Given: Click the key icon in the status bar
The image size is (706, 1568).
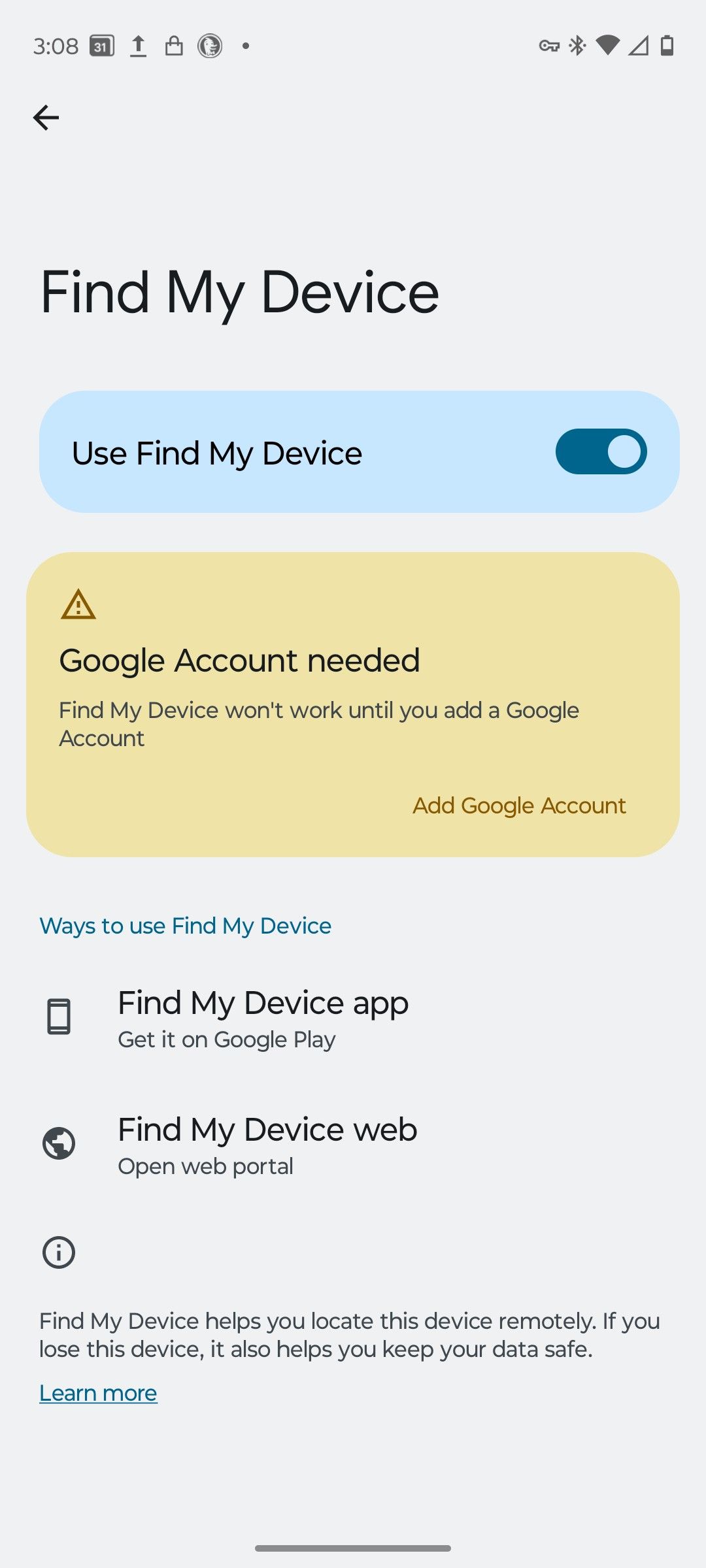Looking at the screenshot, I should click(x=549, y=45).
